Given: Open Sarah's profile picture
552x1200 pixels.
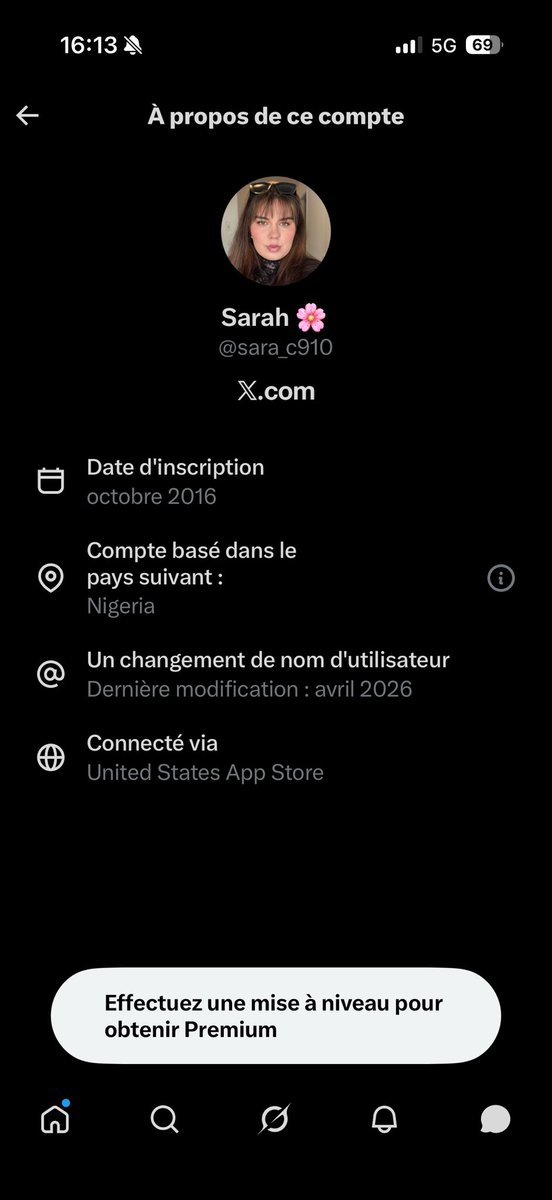Looking at the screenshot, I should [x=276, y=231].
